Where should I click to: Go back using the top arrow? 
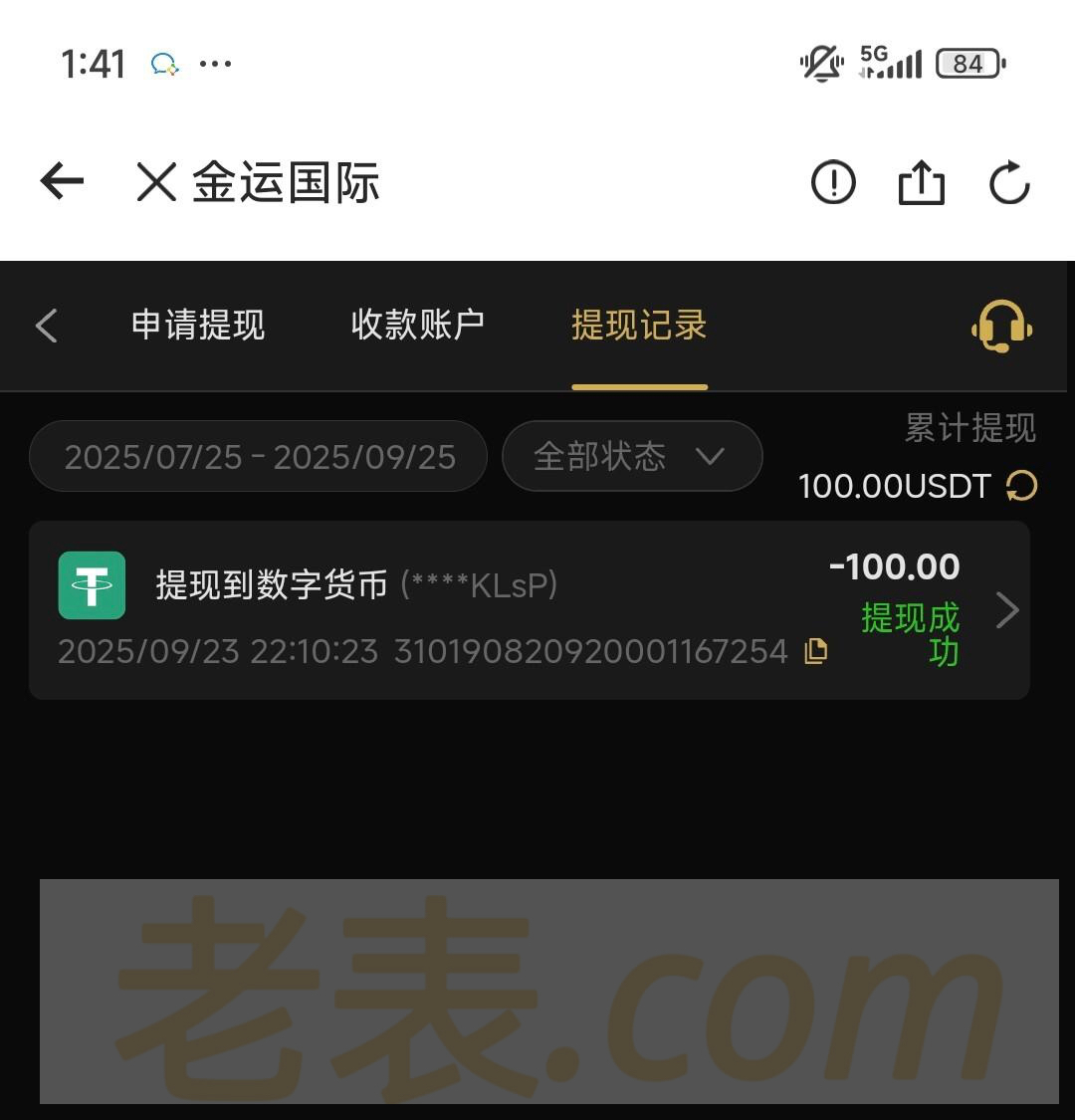coord(62,182)
